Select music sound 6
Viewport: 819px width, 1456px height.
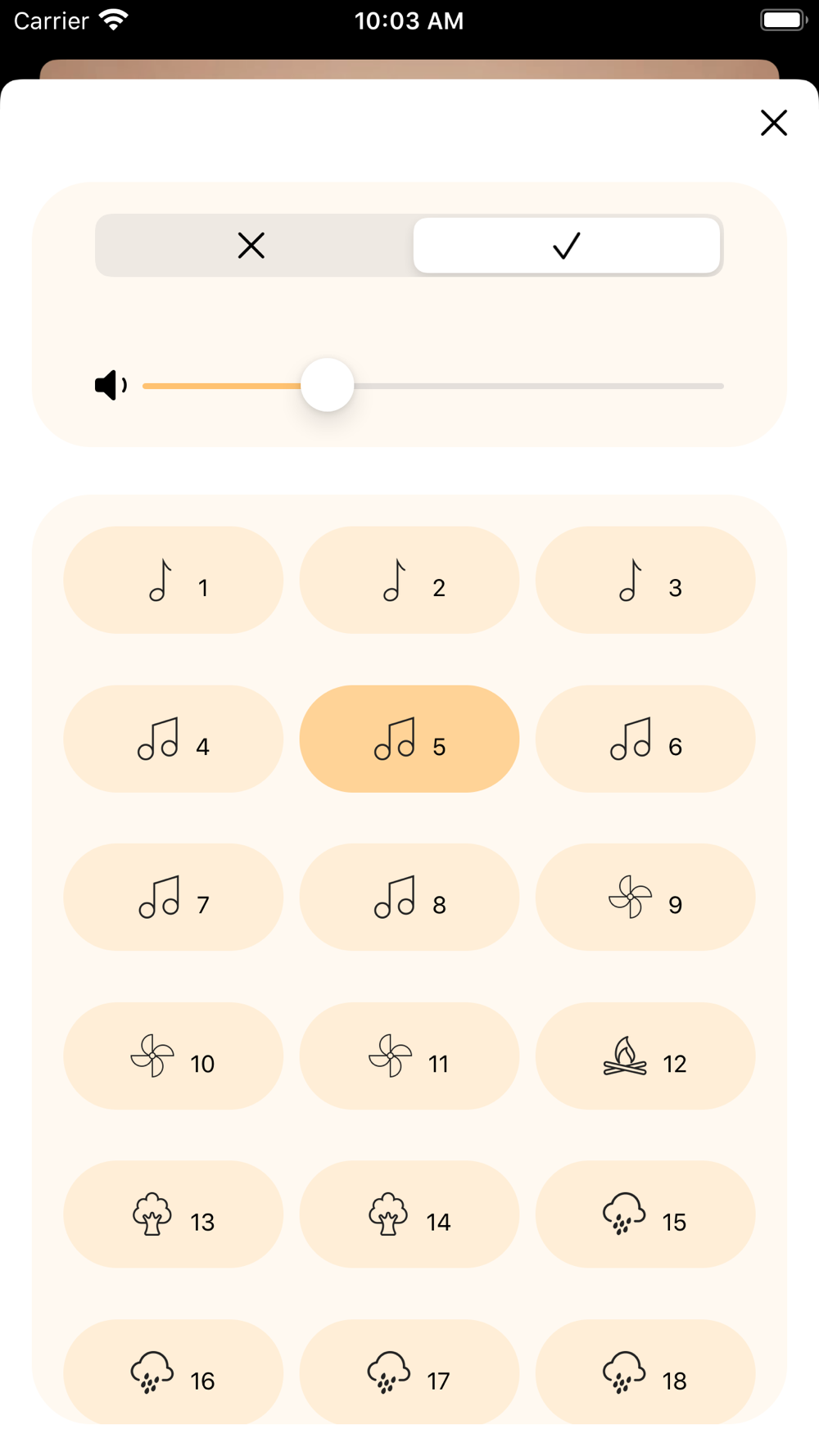pyautogui.click(x=645, y=739)
